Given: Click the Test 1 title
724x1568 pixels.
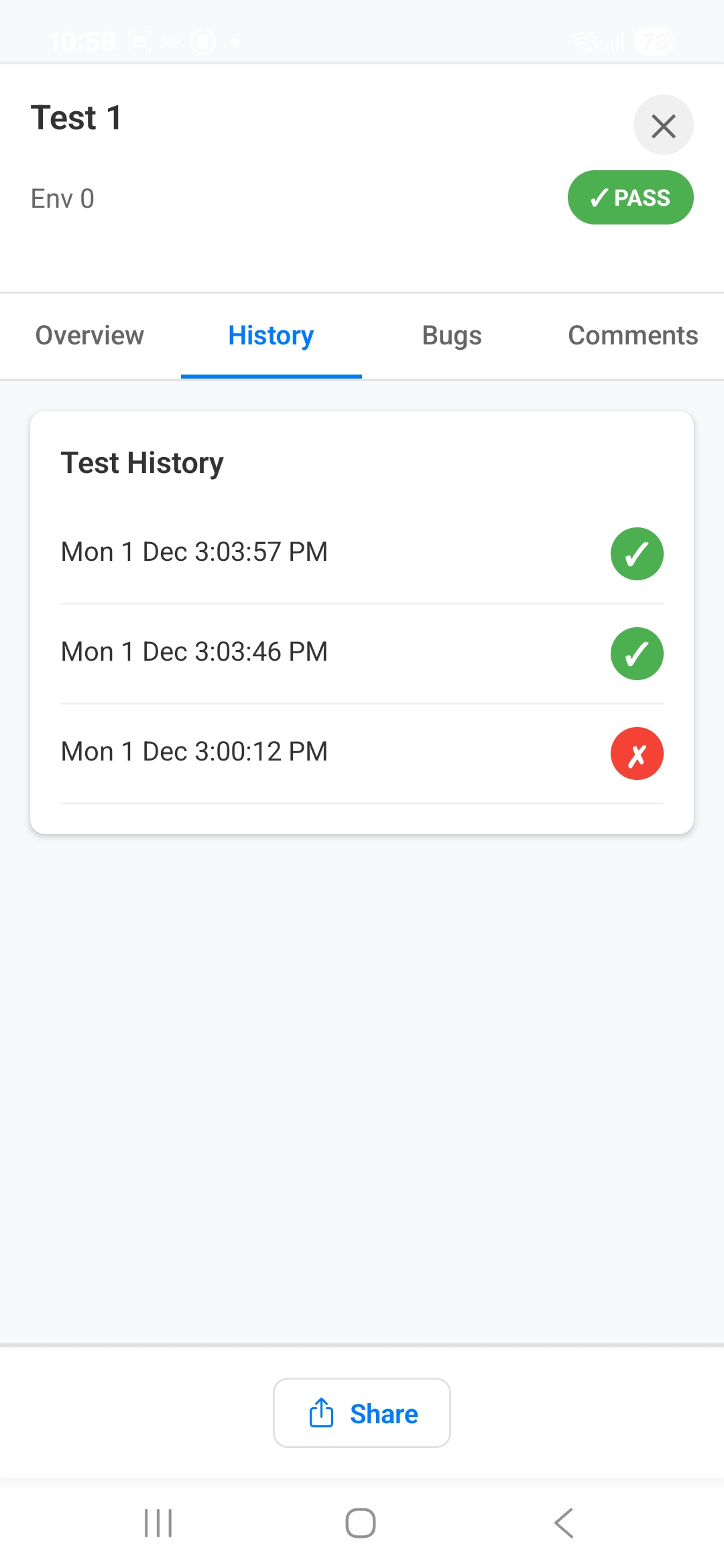Looking at the screenshot, I should (76, 117).
